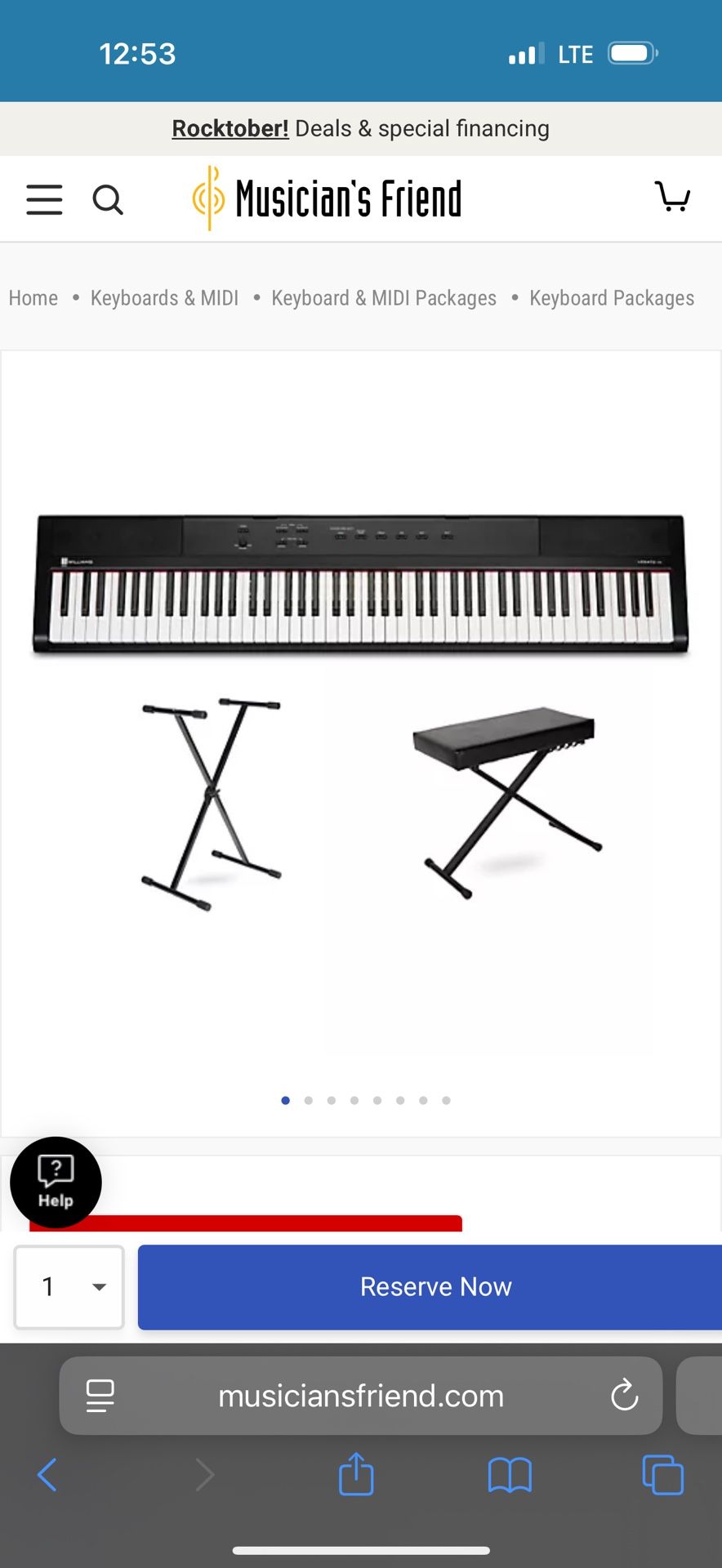Viewport: 722px width, 1568px height.
Task: Open the quantity dropdown
Action: pos(69,1286)
